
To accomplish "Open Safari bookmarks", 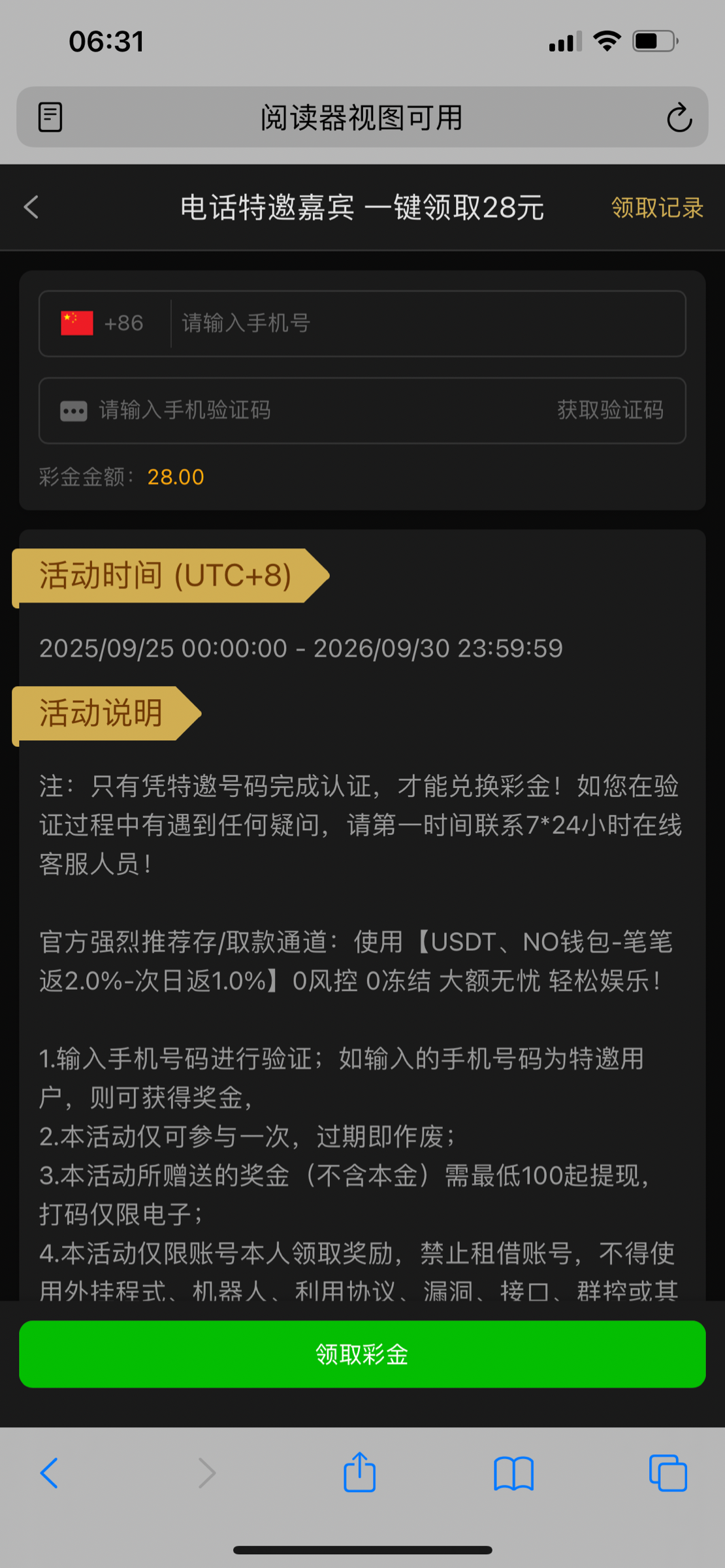I will pos(513,1473).
